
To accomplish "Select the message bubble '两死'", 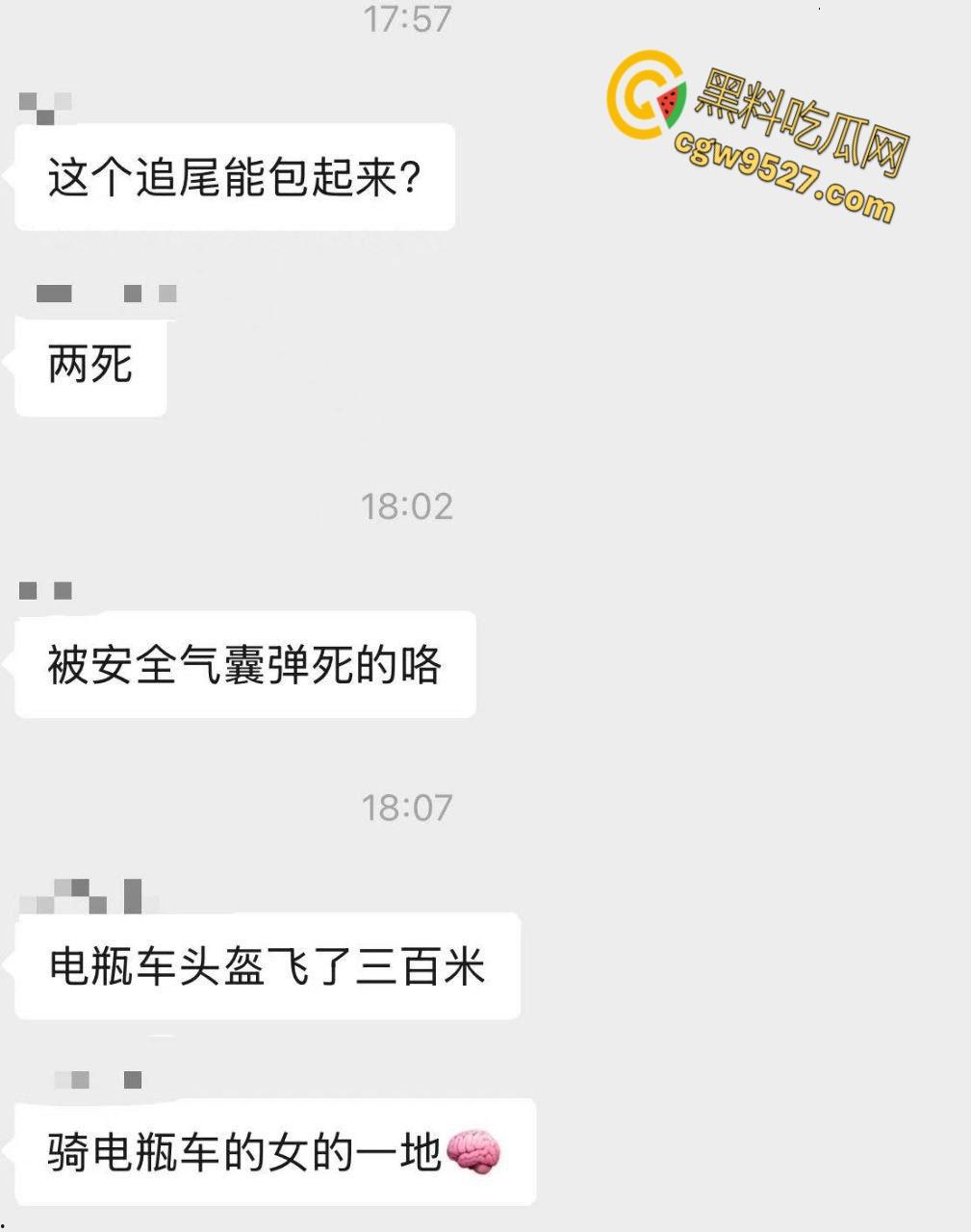I will (x=89, y=366).
